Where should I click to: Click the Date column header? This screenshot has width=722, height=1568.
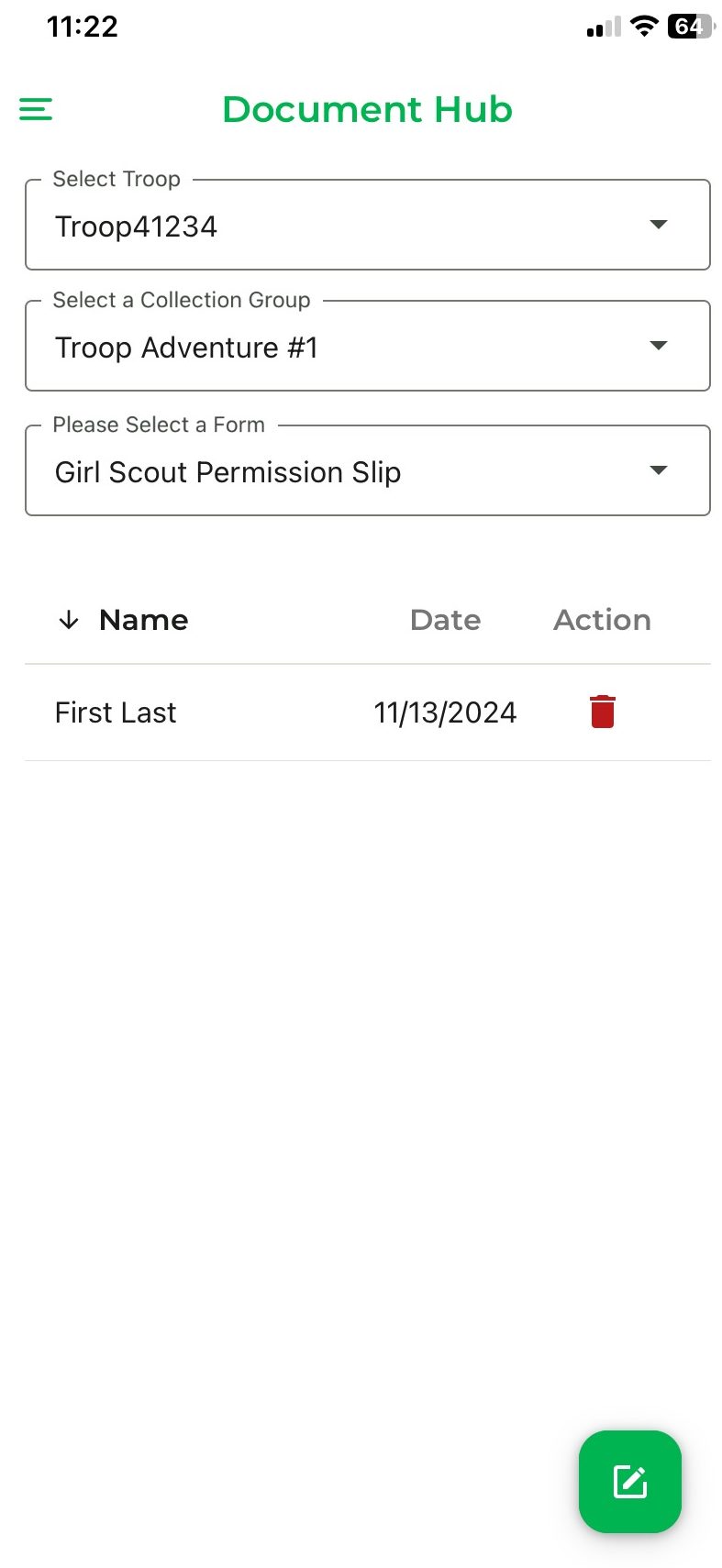click(445, 620)
